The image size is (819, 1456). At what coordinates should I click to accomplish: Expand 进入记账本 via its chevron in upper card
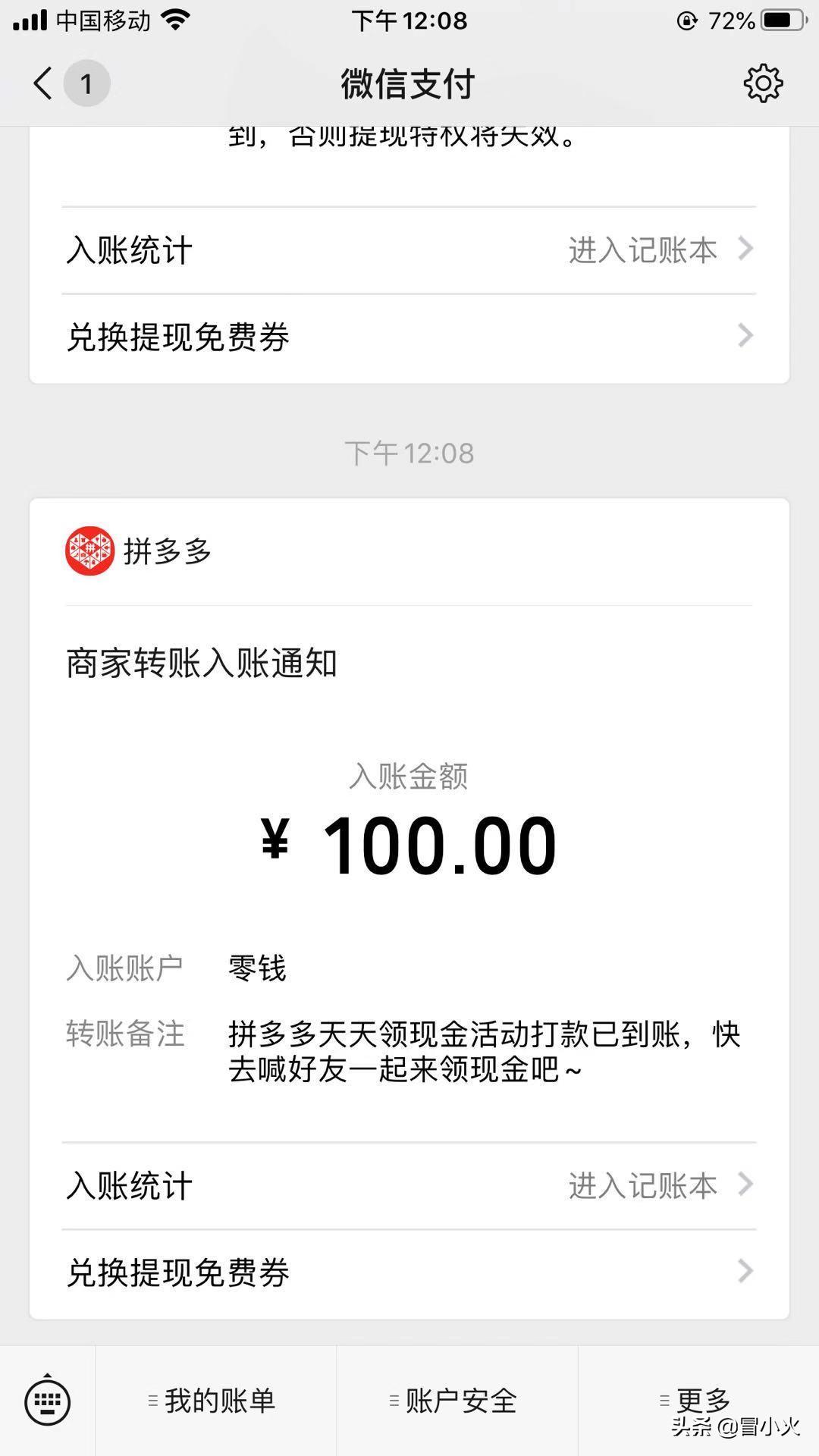point(747,249)
